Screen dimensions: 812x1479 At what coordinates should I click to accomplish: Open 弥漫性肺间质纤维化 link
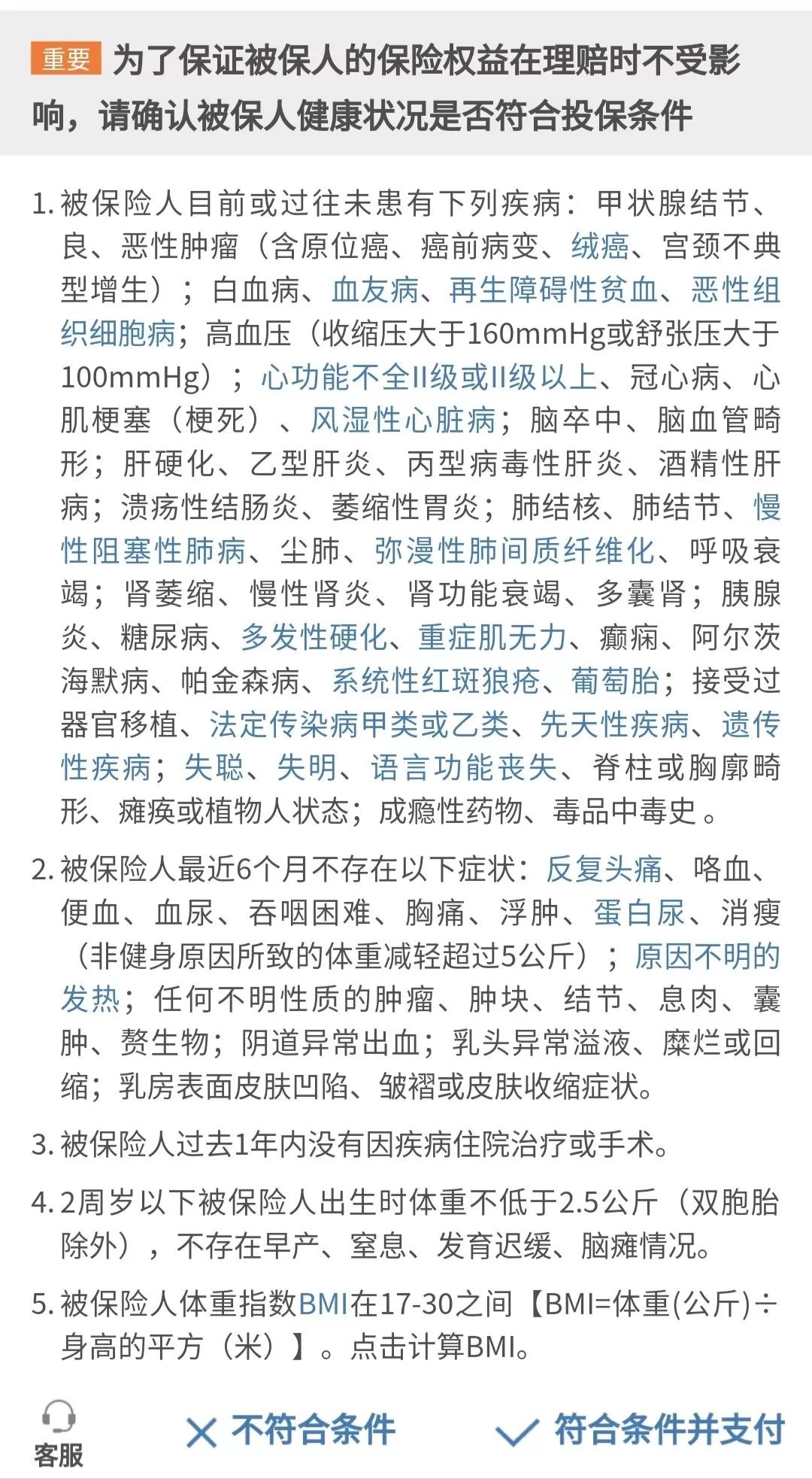click(x=514, y=551)
